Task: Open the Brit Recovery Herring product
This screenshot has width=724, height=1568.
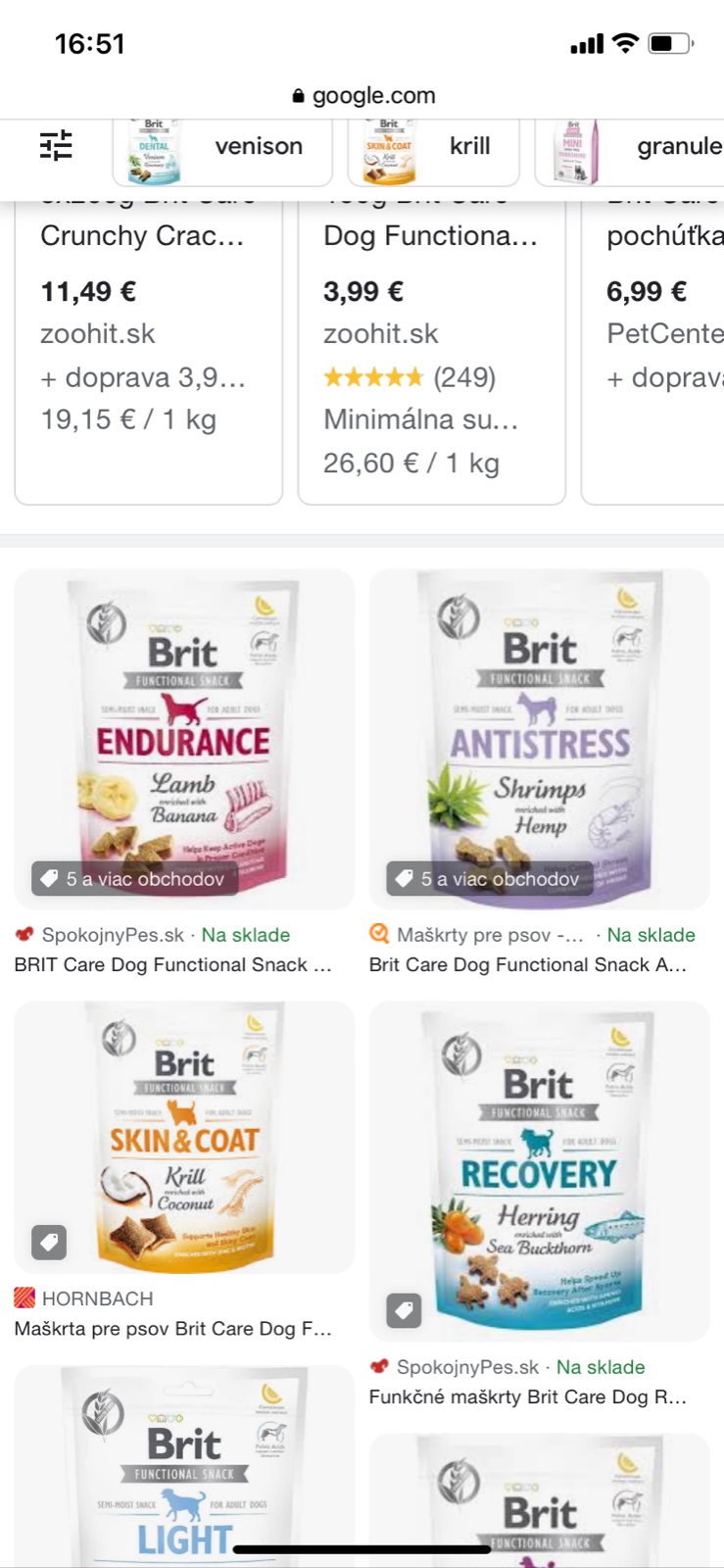Action: (x=539, y=1171)
